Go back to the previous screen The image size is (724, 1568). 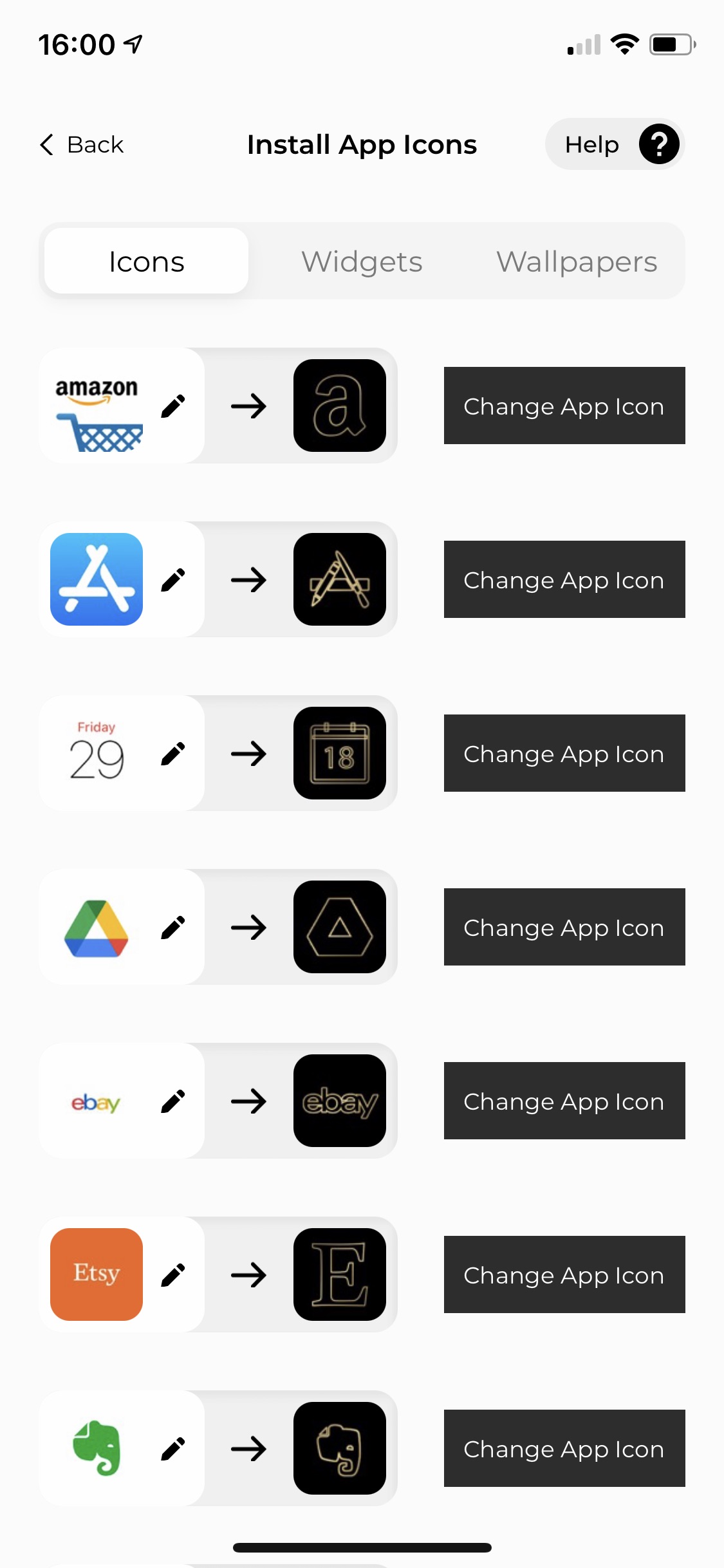coord(82,145)
